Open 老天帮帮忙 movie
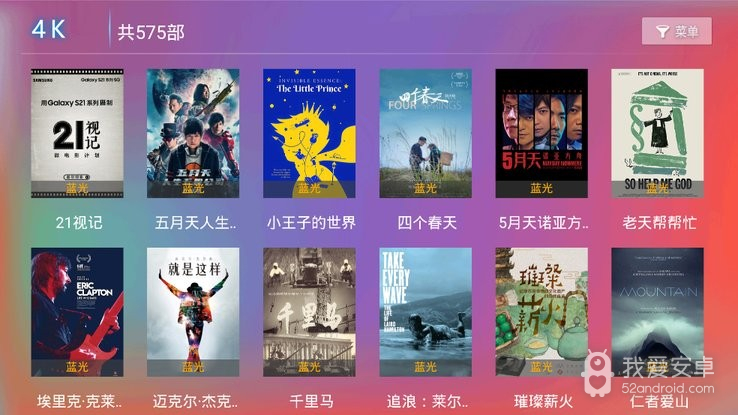The height and width of the screenshot is (415, 738). (657, 133)
